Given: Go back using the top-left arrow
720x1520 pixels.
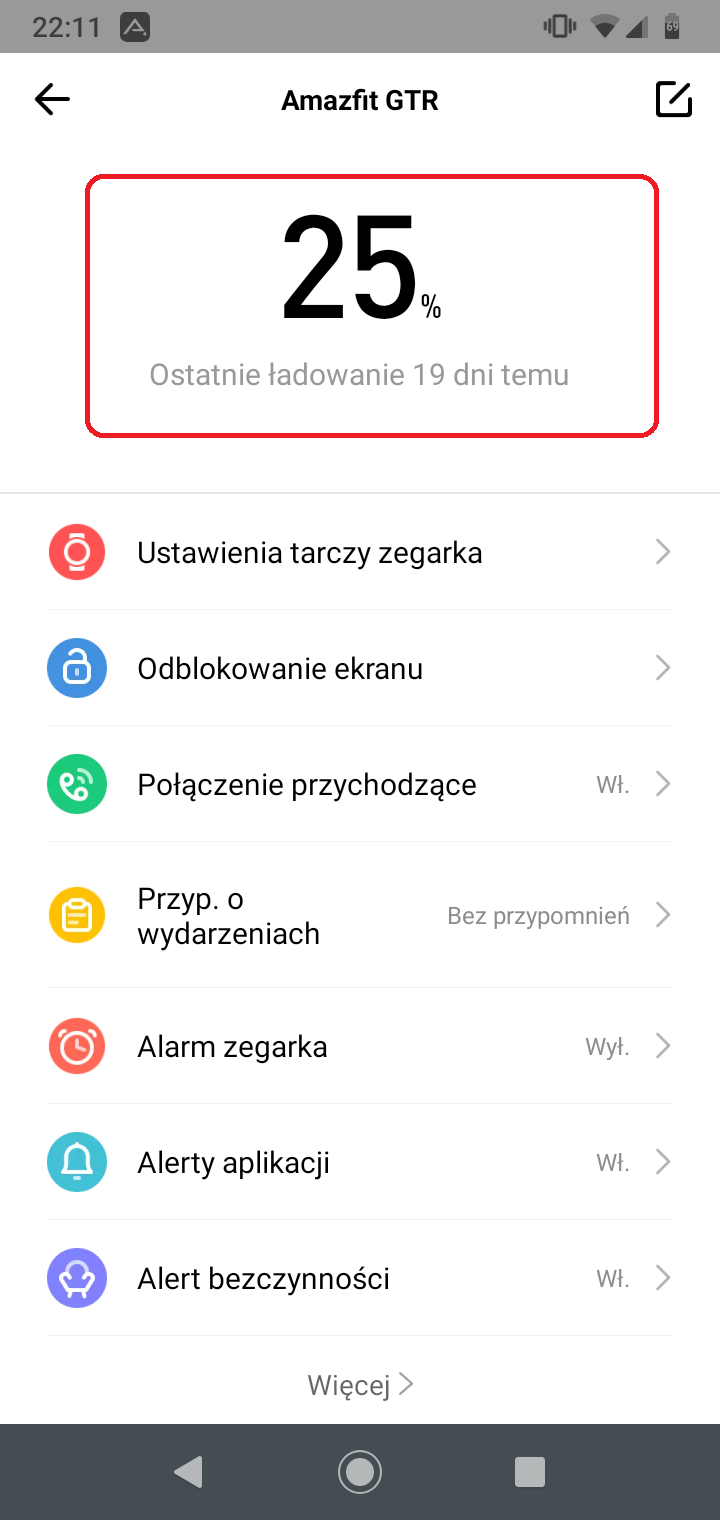Looking at the screenshot, I should click(52, 99).
